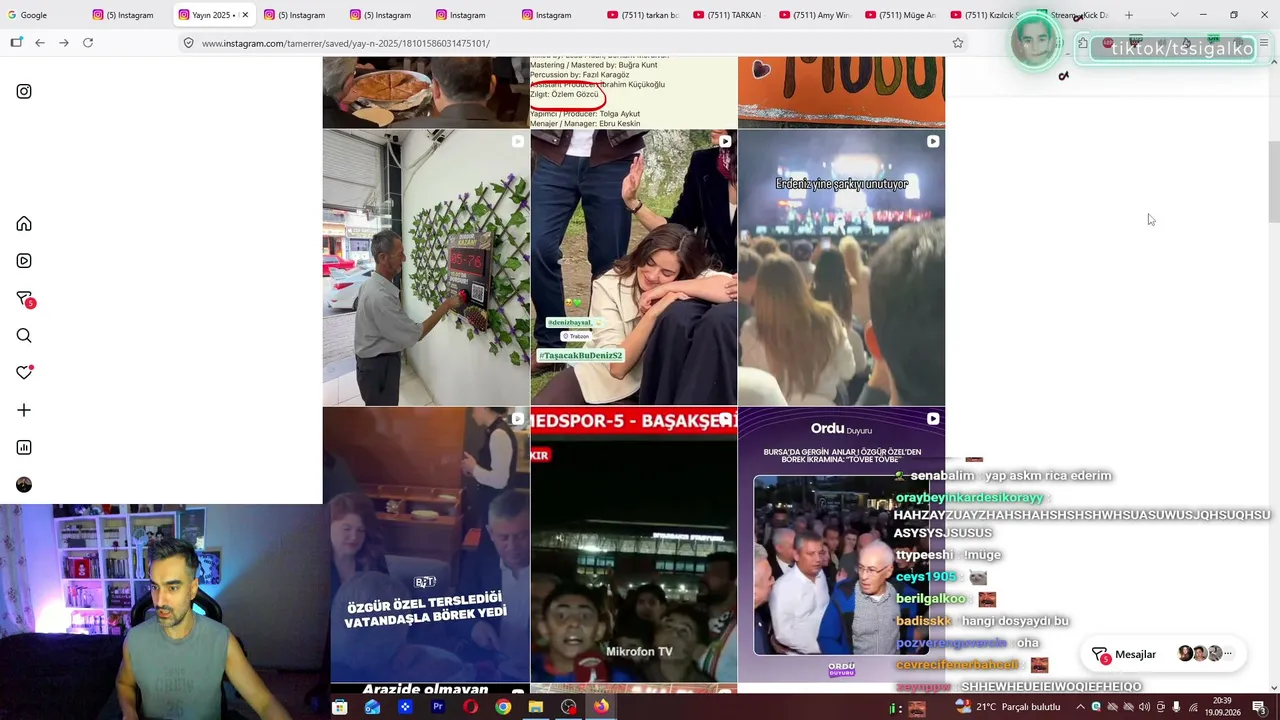The height and width of the screenshot is (720, 1280).
Task: Close the current Yayın 2025 browser tab
Action: coord(245,15)
